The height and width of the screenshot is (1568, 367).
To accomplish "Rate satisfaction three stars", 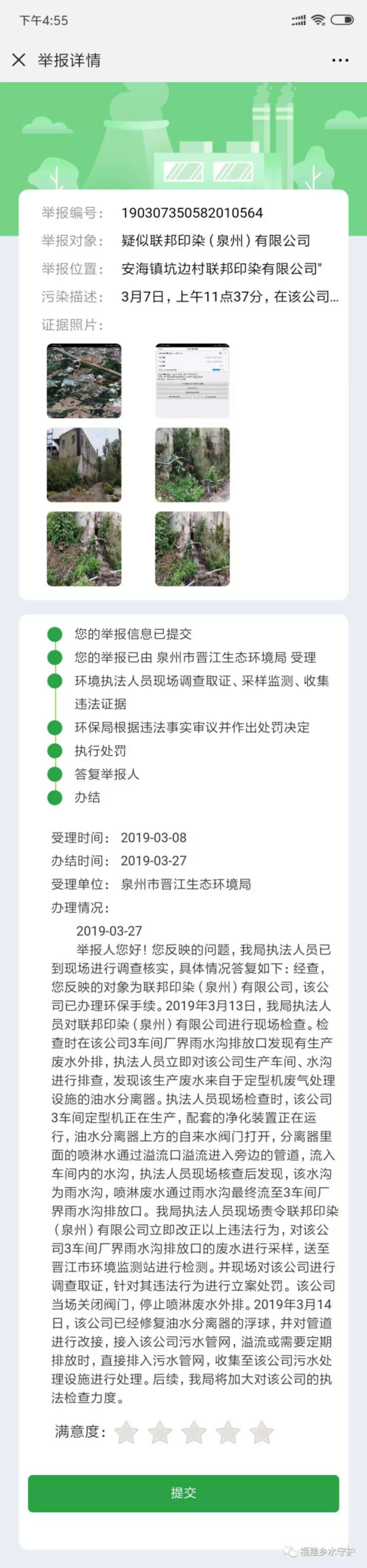I will (194, 1432).
